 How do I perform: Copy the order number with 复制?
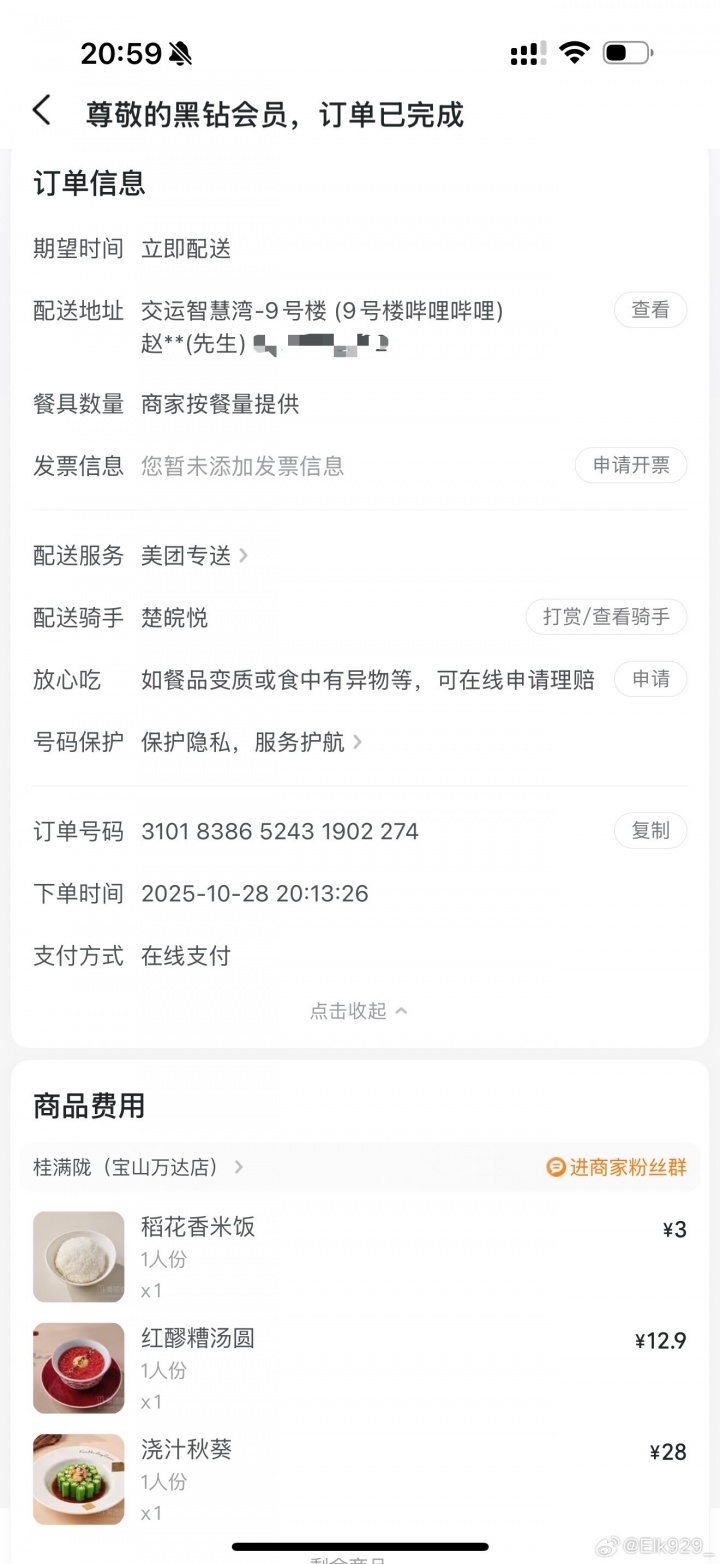point(650,831)
